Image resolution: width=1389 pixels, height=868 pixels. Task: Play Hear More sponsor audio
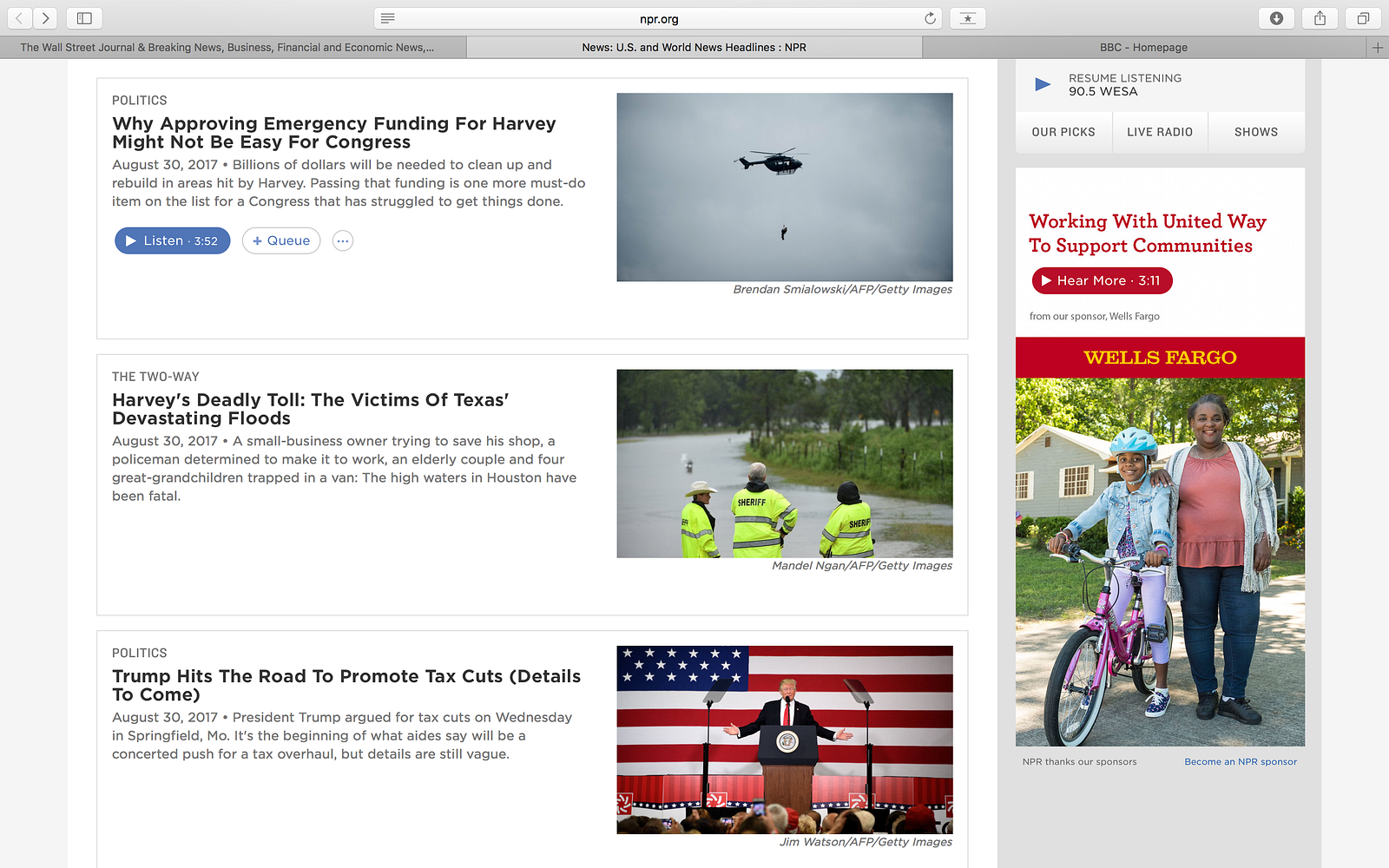tap(1102, 280)
